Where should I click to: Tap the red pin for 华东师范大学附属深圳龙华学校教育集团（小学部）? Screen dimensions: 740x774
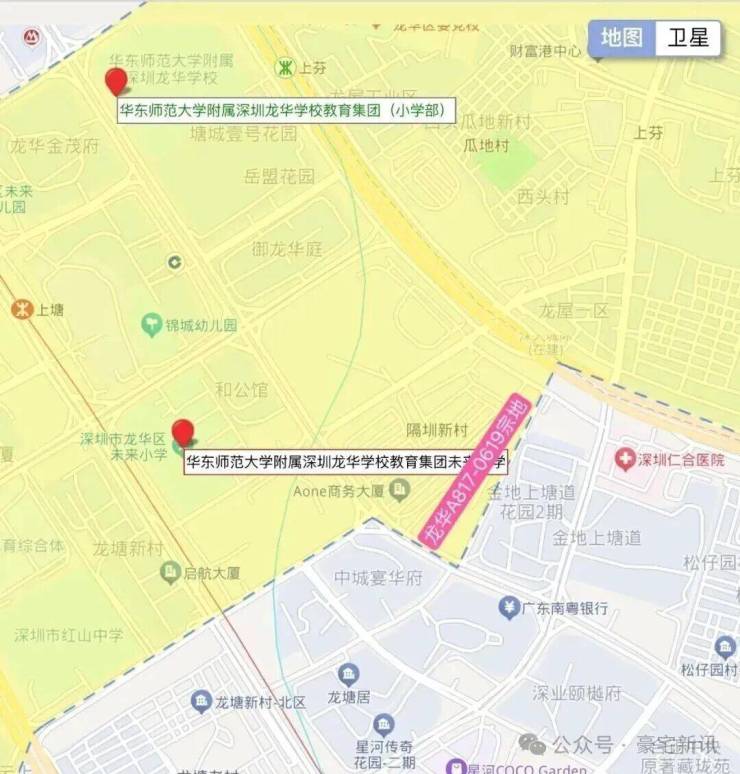[116, 80]
